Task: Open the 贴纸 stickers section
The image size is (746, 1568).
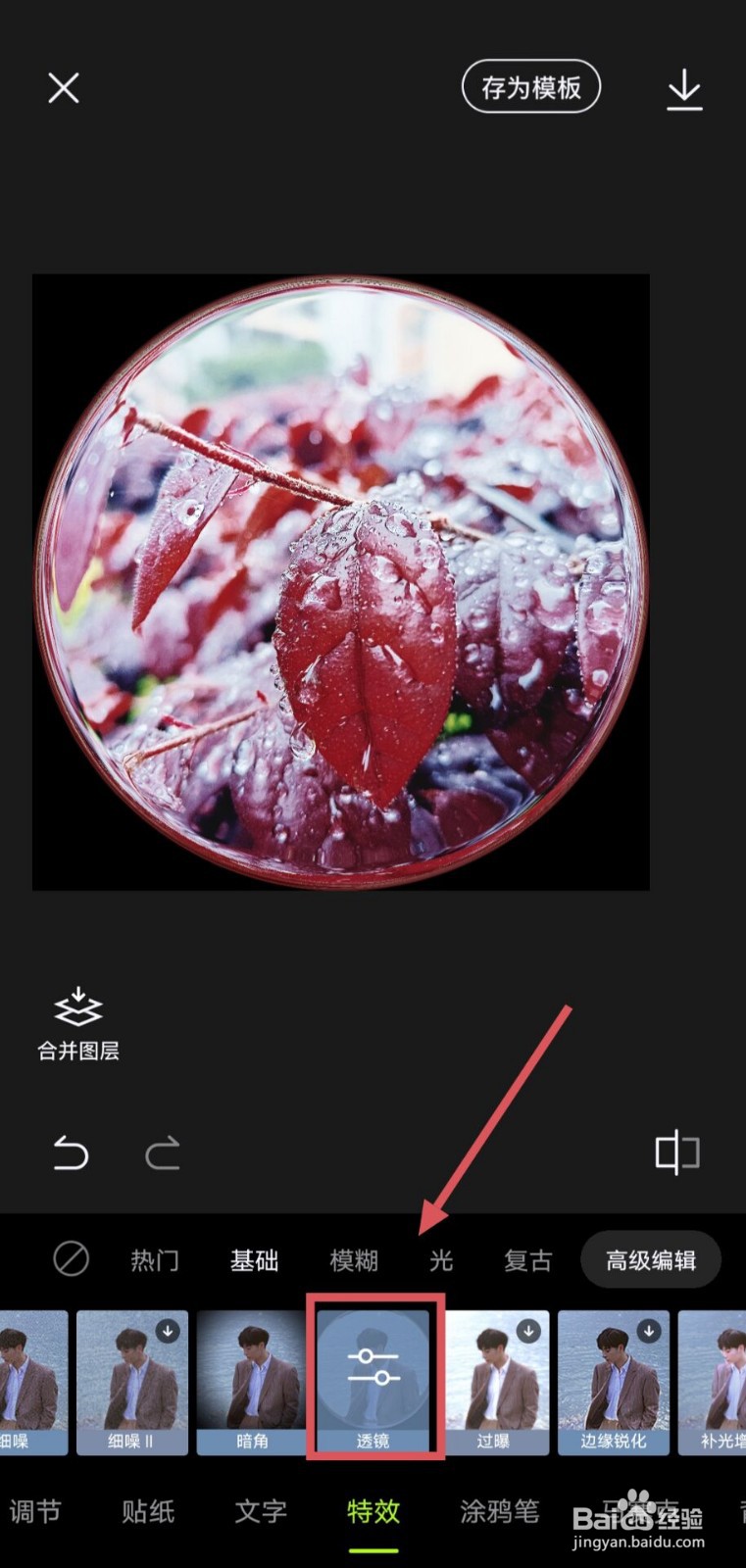Action: tap(148, 1512)
